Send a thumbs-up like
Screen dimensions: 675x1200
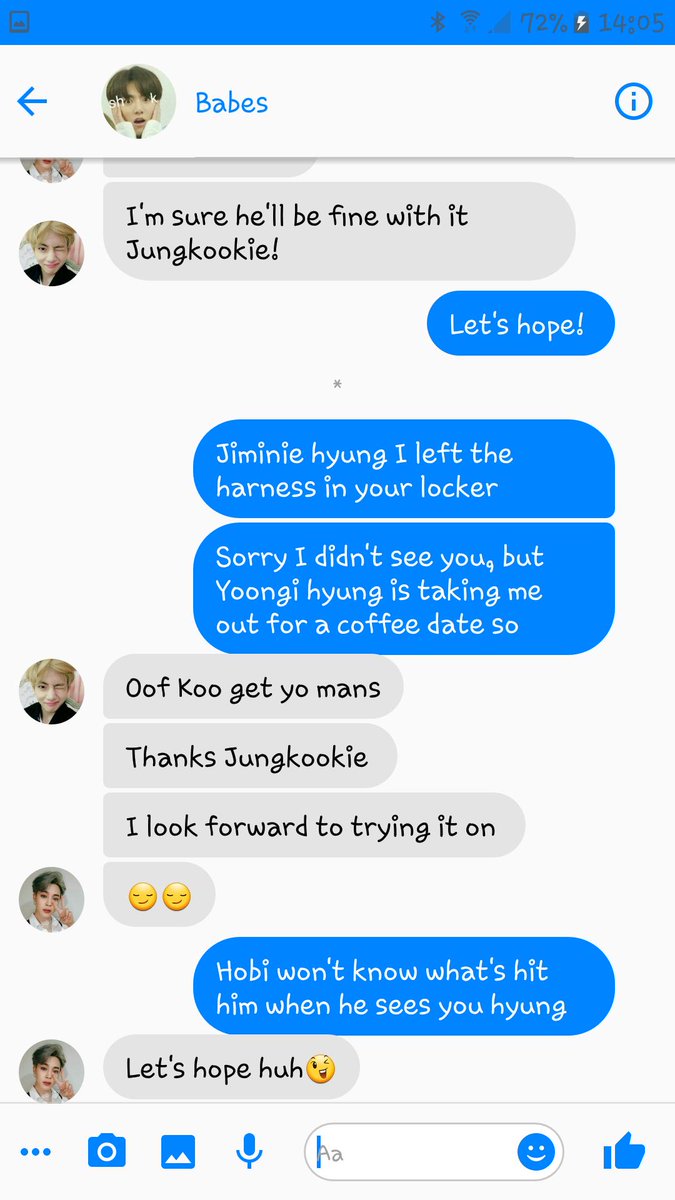point(624,1153)
